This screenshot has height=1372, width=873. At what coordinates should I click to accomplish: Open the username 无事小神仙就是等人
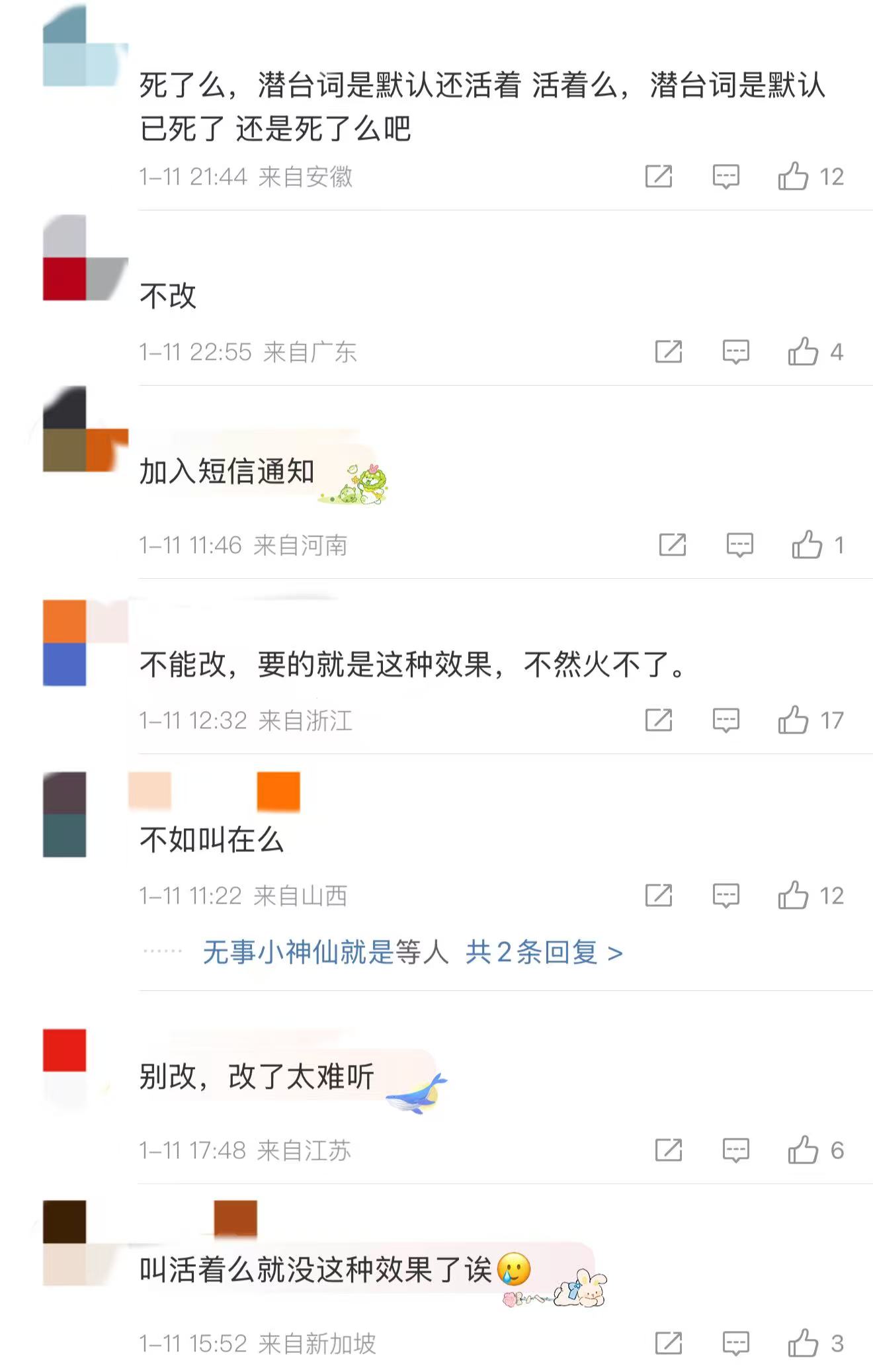pyautogui.click(x=325, y=953)
